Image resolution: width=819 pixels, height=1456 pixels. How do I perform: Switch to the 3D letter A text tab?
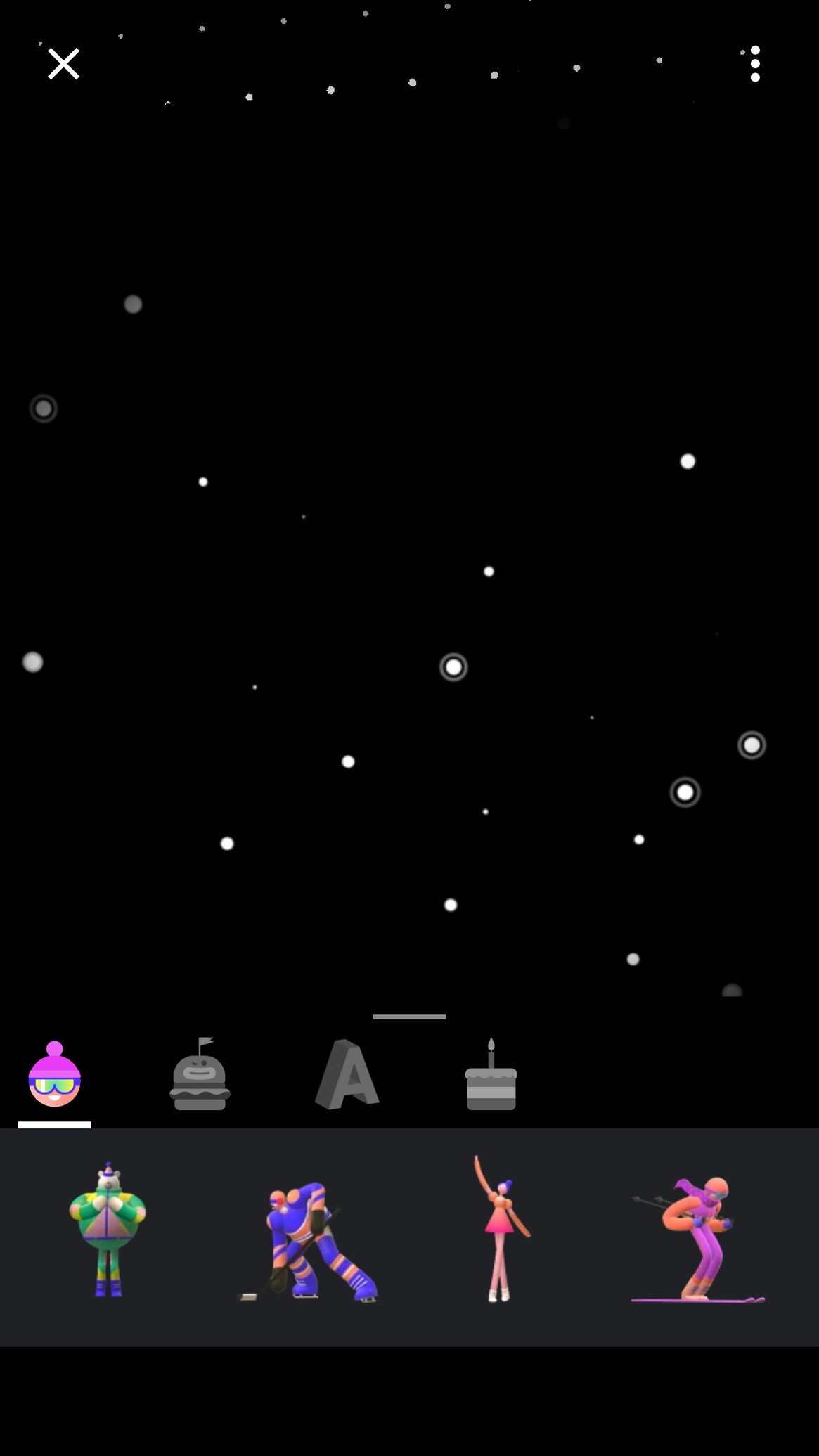click(x=347, y=1074)
